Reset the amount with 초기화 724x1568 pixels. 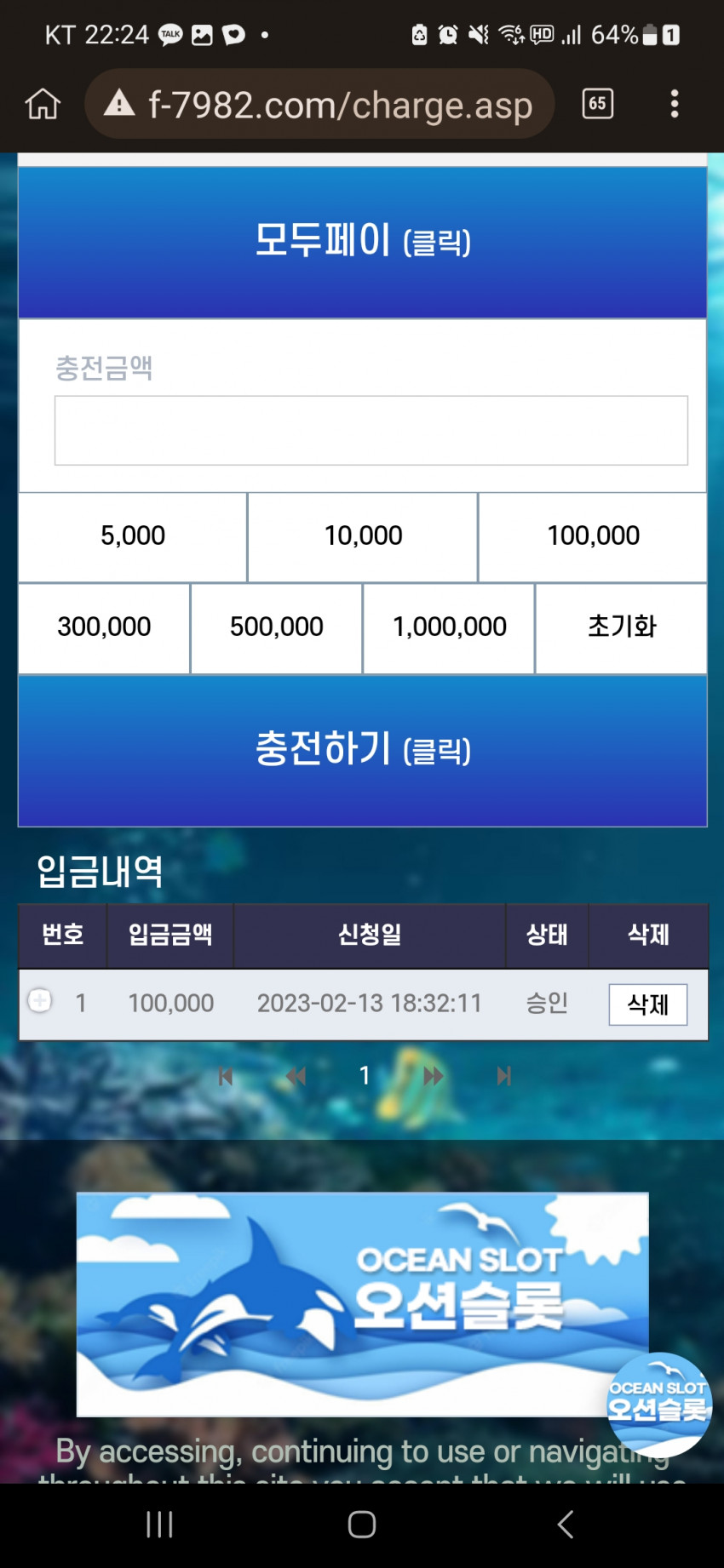pos(621,627)
